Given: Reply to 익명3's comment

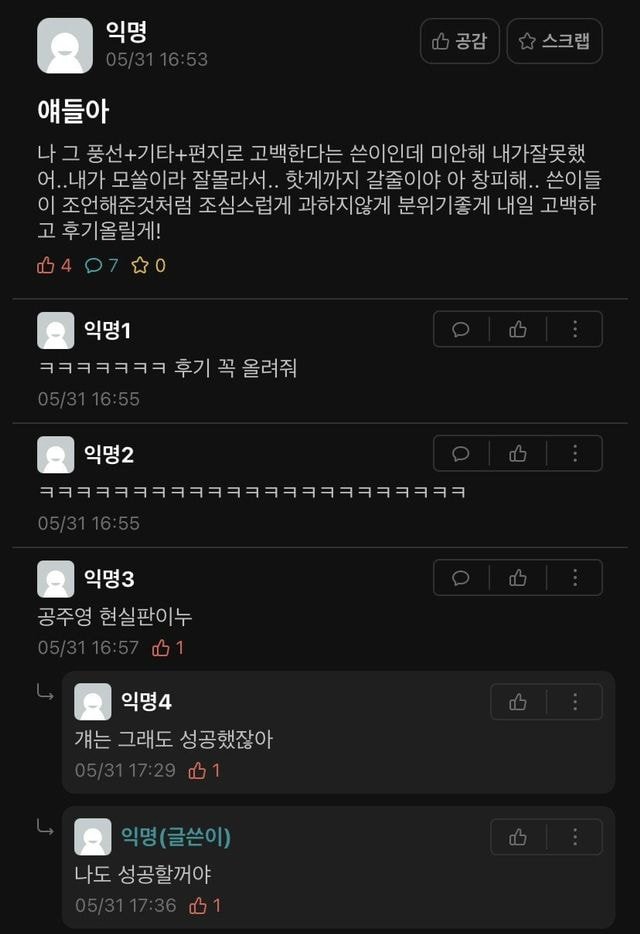Looking at the screenshot, I should pos(461,578).
